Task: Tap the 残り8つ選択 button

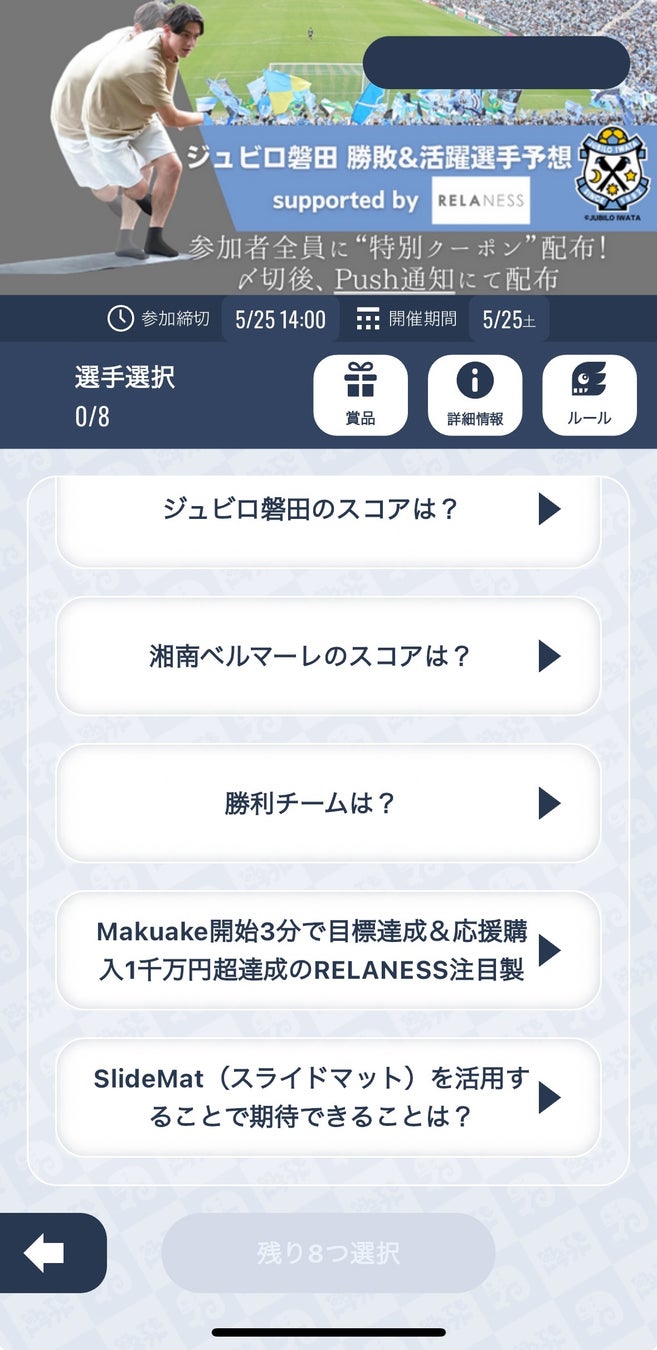Action: (328, 1253)
